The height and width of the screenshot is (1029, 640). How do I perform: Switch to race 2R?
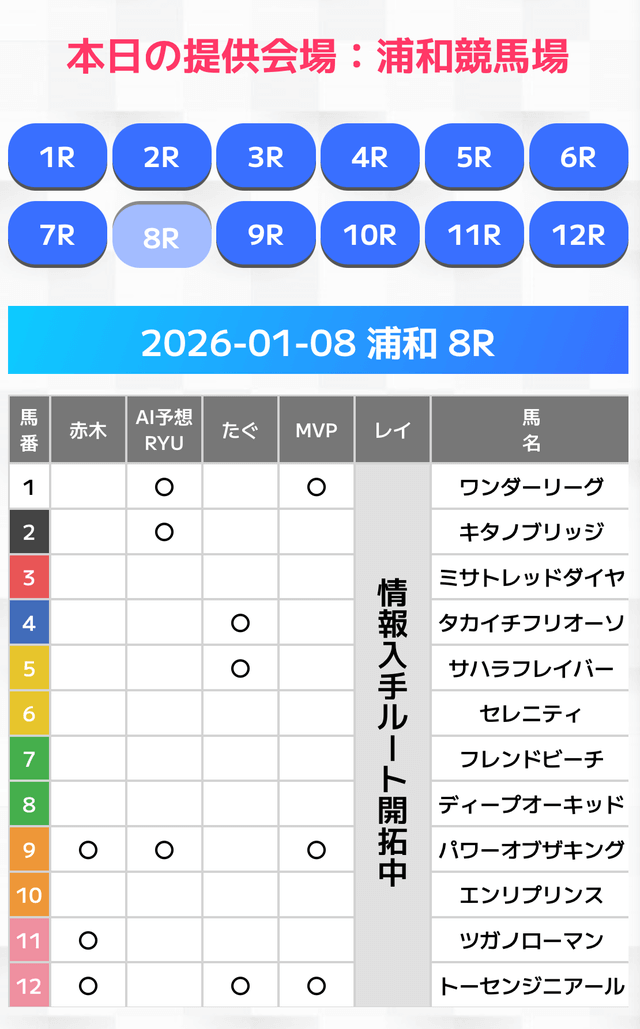(161, 157)
